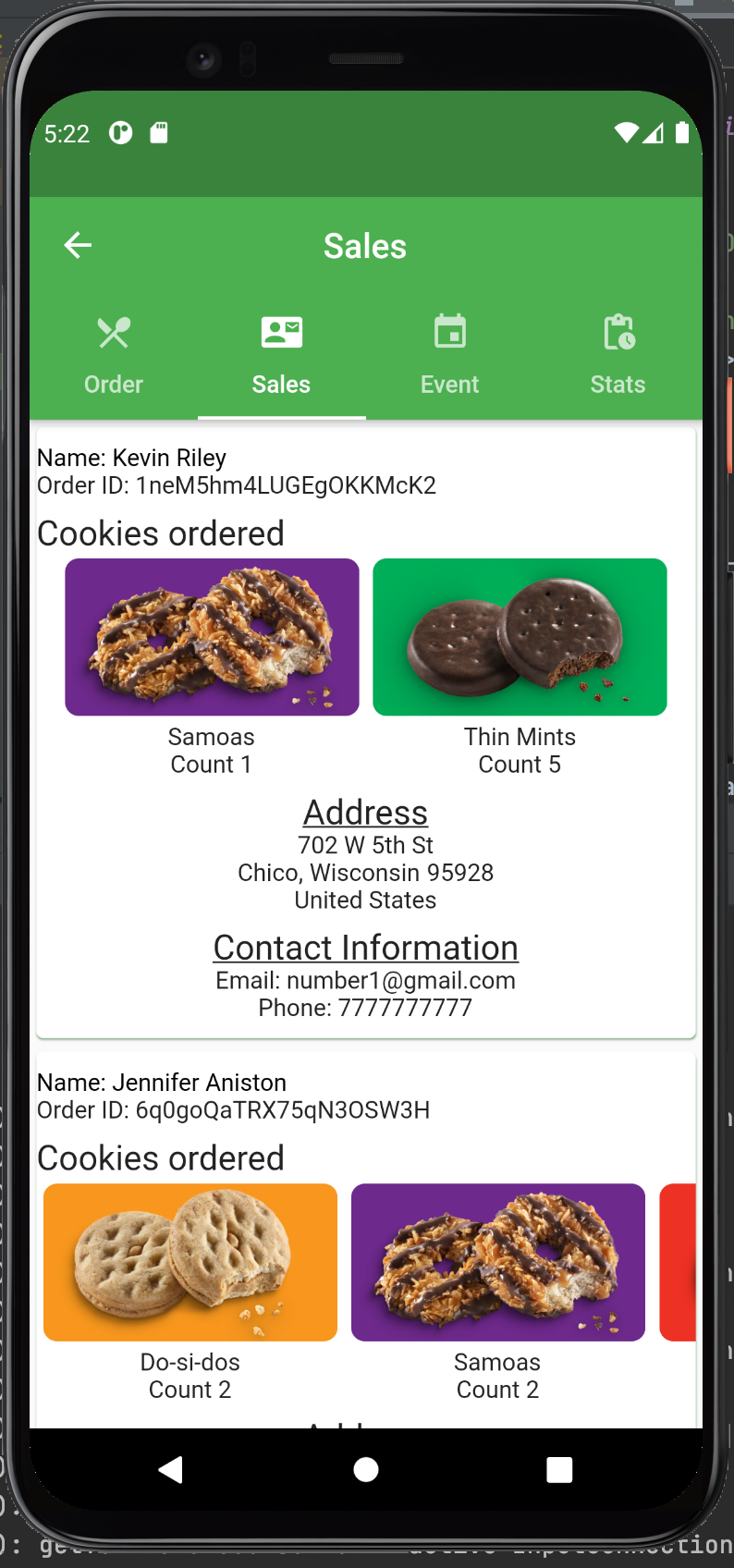734x1568 pixels.
Task: Switch to the Stats tab
Action: point(618,356)
